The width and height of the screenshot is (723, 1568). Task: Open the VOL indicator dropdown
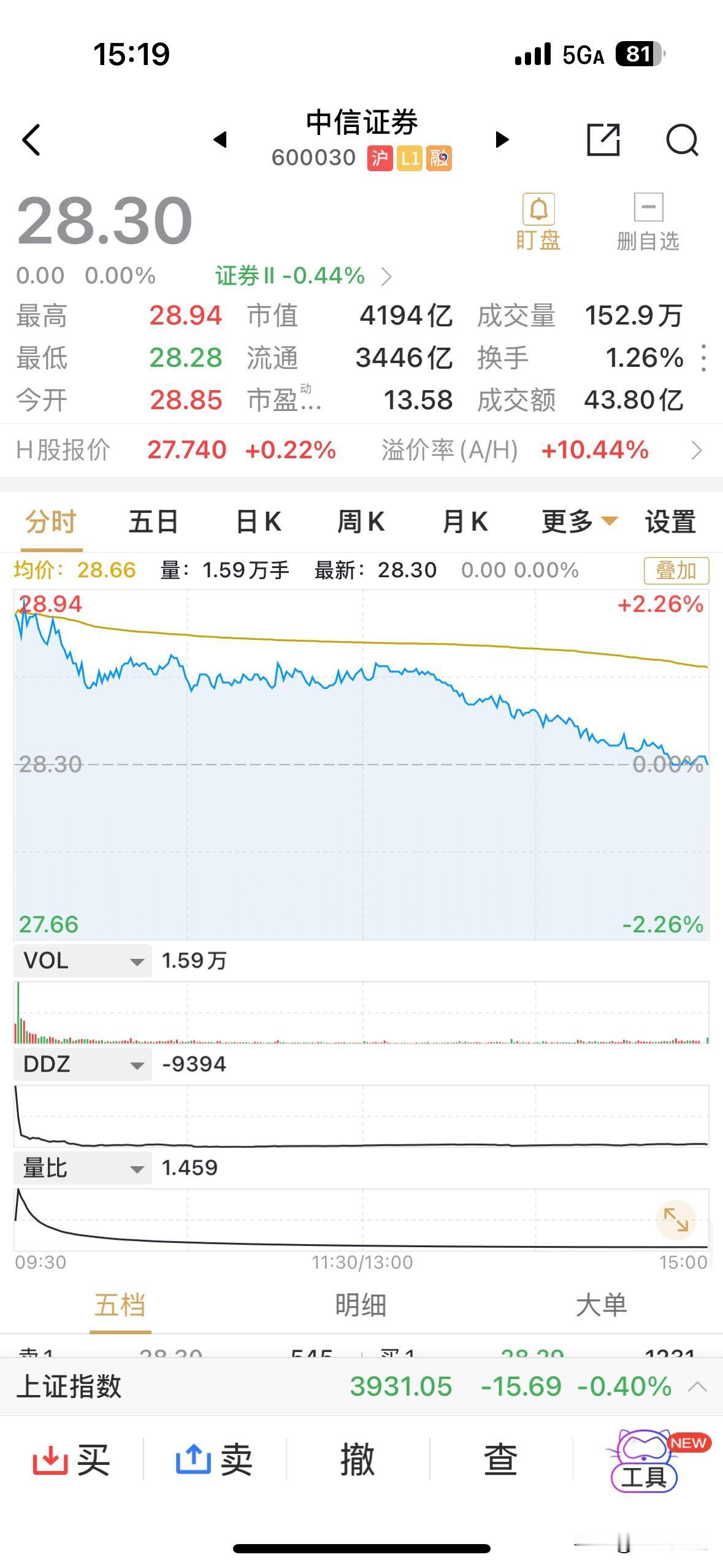(x=82, y=961)
